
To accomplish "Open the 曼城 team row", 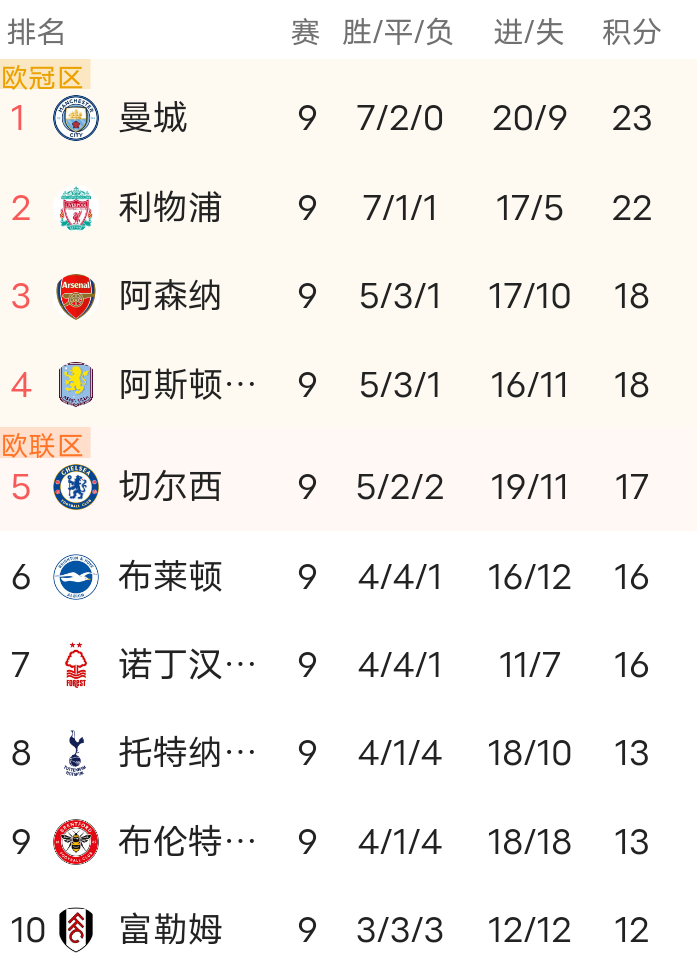I will tap(153, 118).
